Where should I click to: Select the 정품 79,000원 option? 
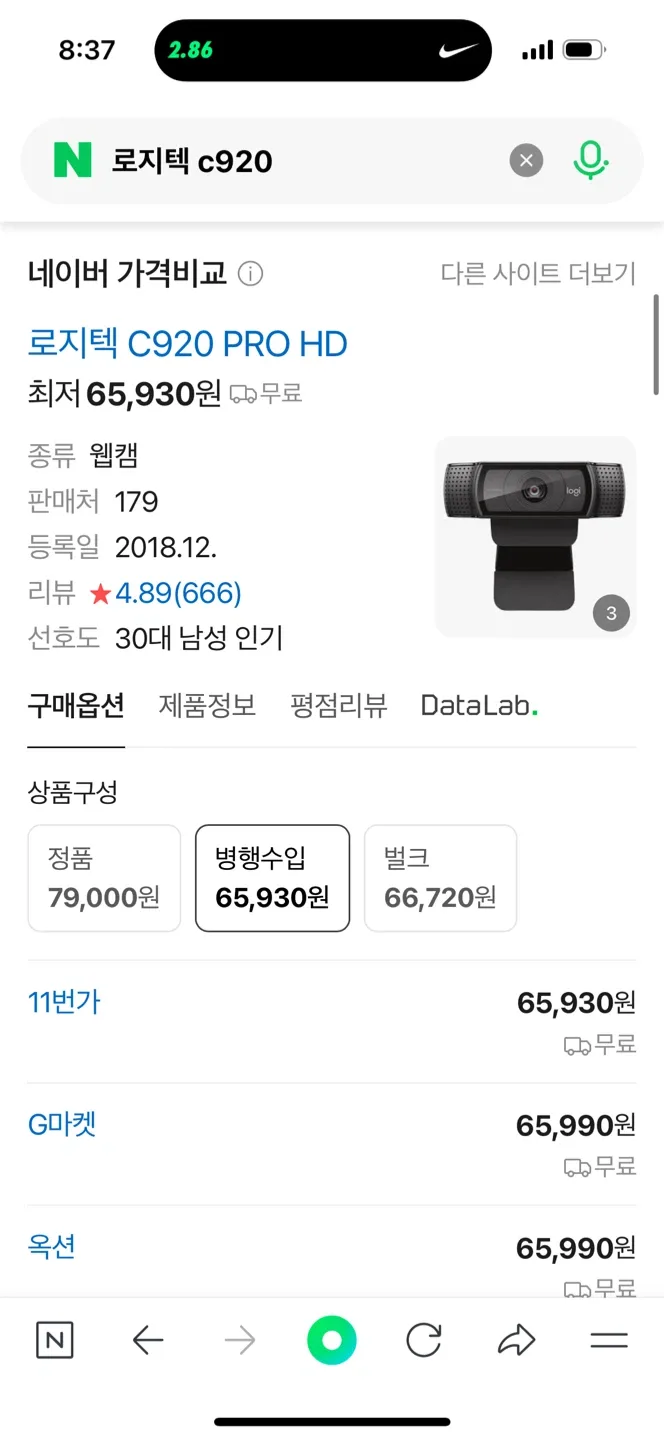(x=104, y=878)
